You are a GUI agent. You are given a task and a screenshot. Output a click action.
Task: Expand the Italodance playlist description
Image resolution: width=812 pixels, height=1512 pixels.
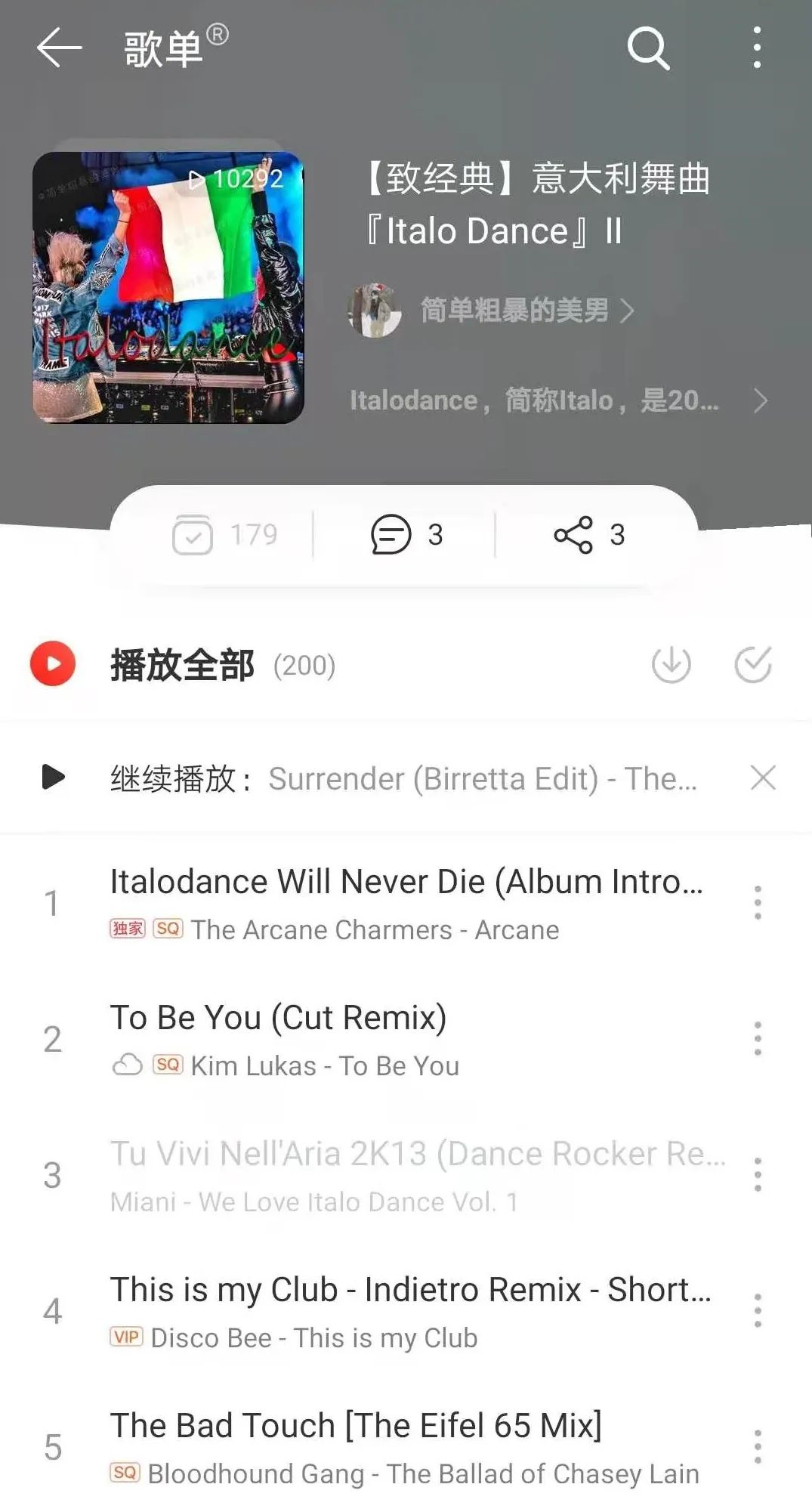pyautogui.click(x=557, y=400)
